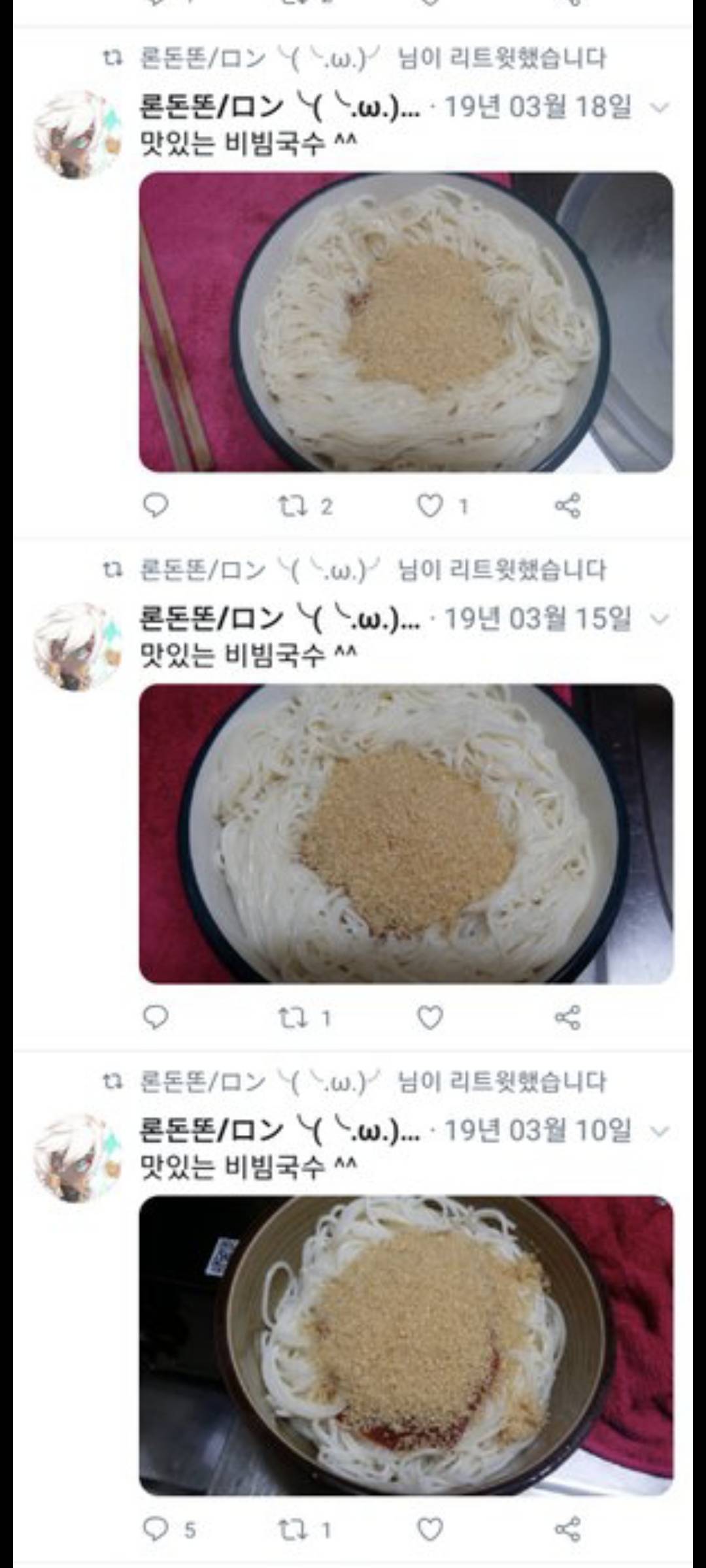Share the March 10 tweet
706x1568 pixels.
pyautogui.click(x=567, y=1529)
